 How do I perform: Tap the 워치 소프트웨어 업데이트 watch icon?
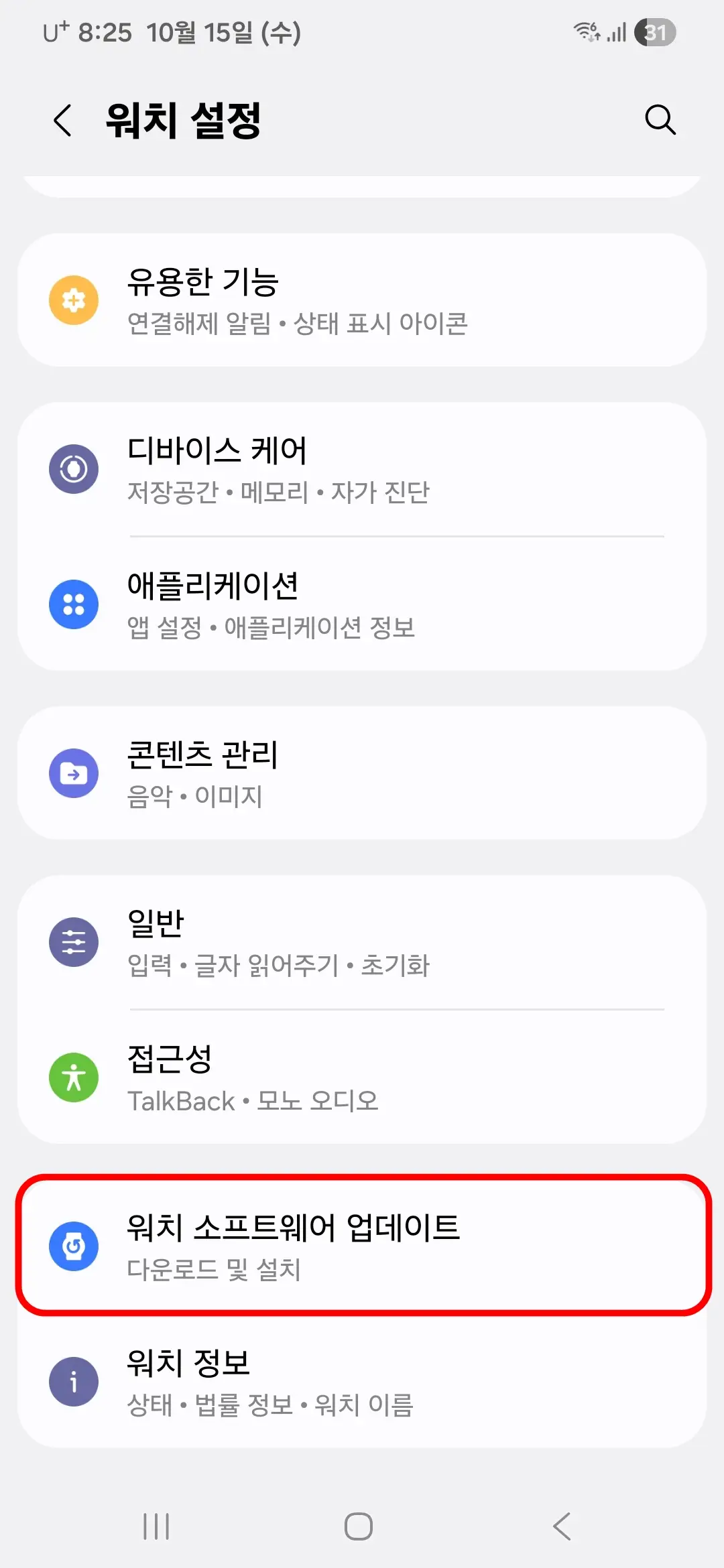click(74, 1246)
